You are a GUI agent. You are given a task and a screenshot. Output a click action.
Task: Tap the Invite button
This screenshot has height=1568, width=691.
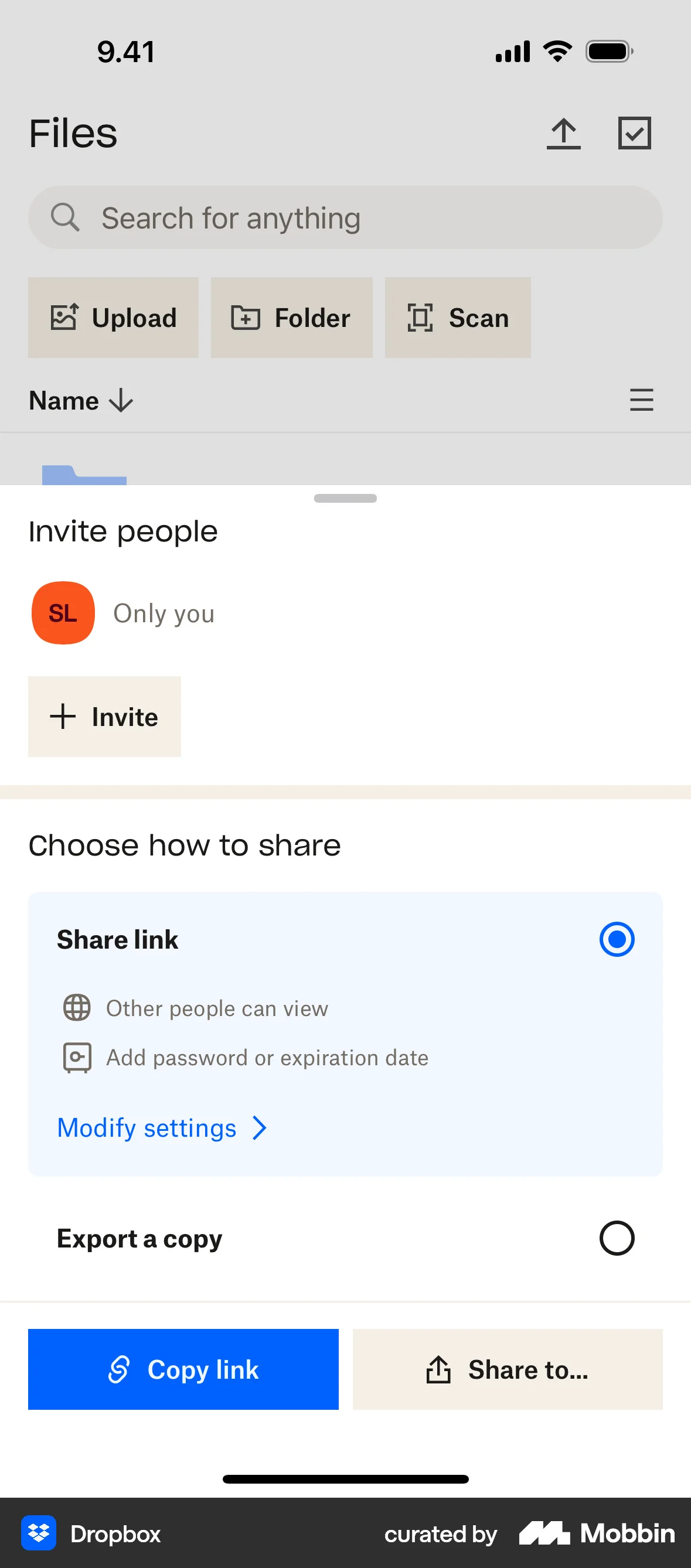pos(104,717)
